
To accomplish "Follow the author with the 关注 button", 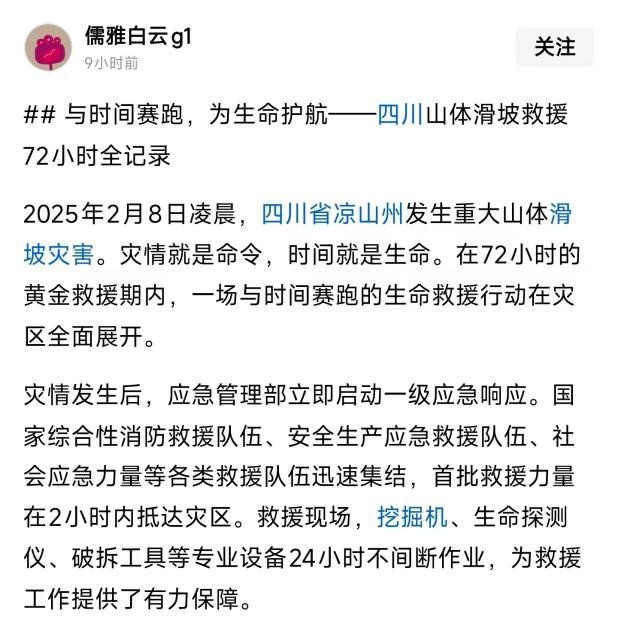I will coord(554,47).
